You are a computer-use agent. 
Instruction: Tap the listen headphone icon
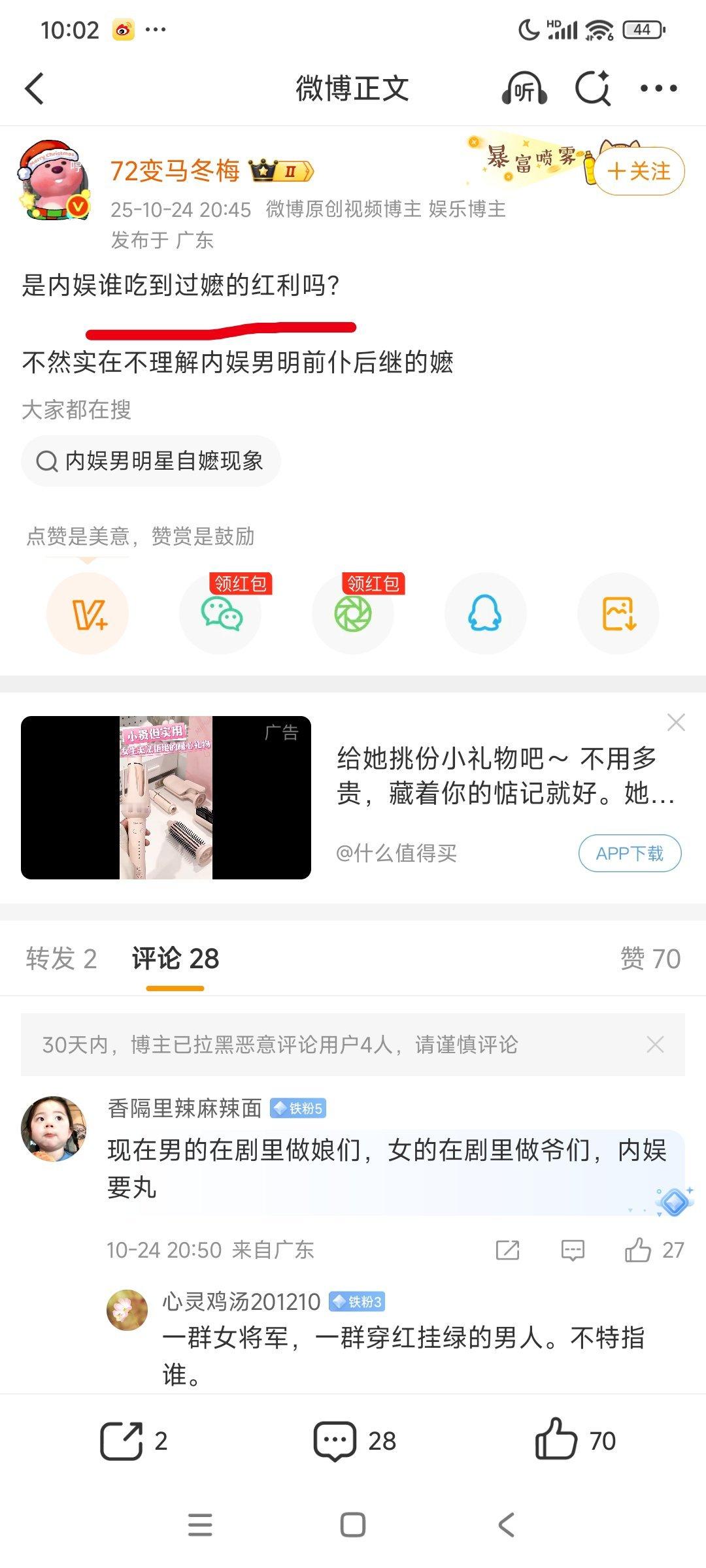524,88
